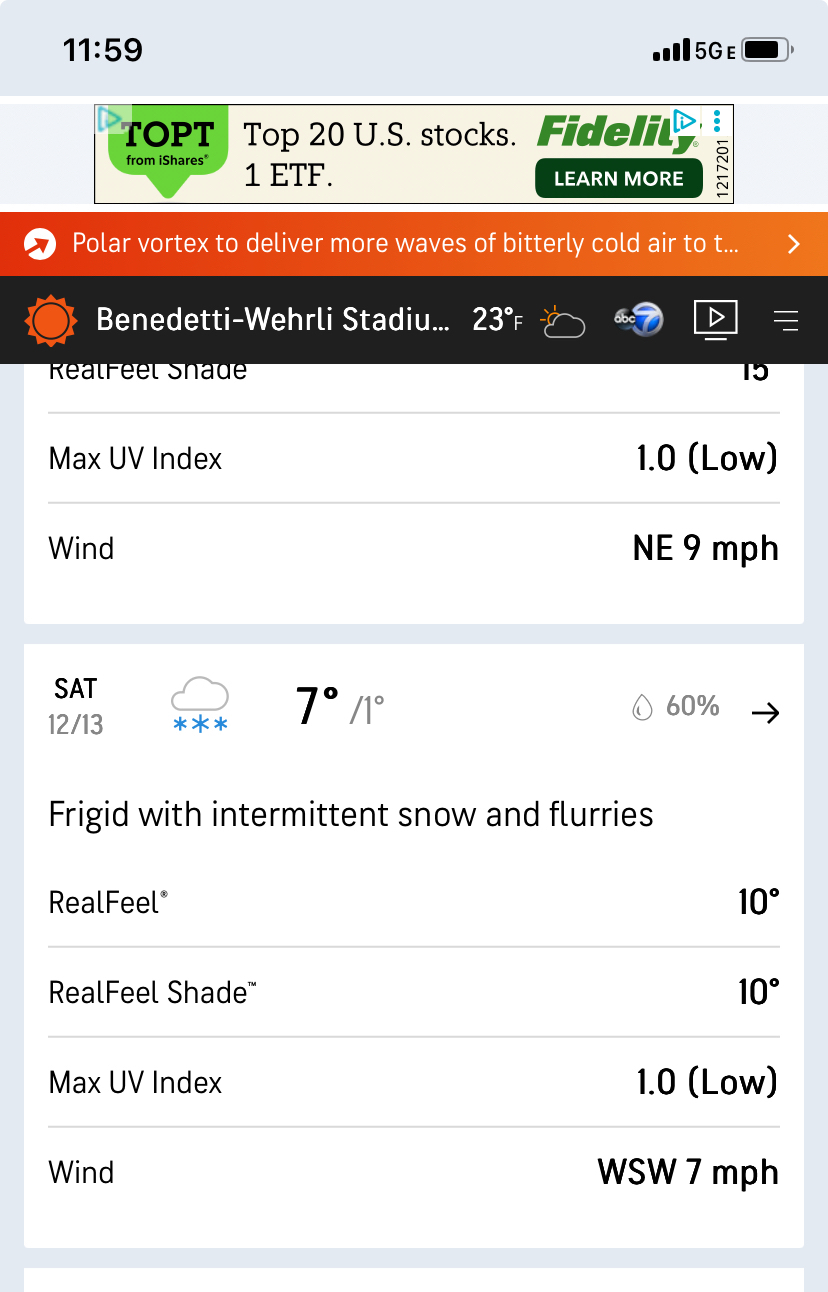Open the ABC 7 partner link

pos(638,320)
